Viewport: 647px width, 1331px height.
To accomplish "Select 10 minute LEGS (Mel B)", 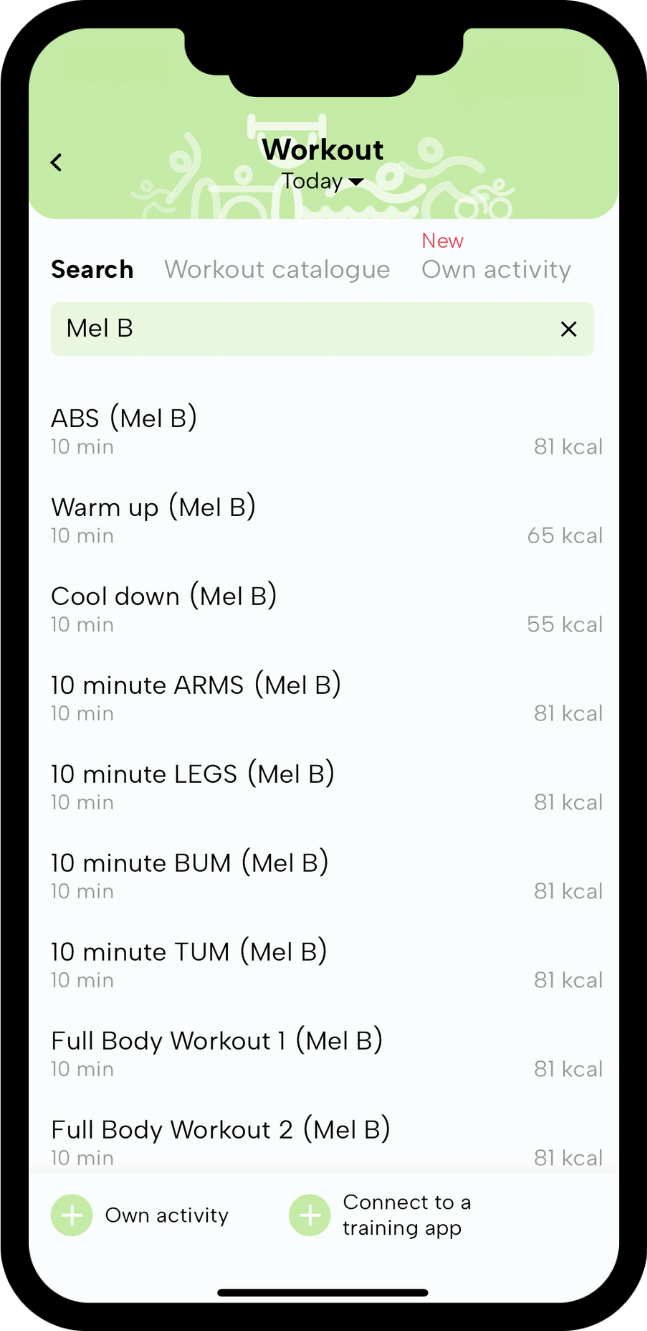I will [326, 787].
